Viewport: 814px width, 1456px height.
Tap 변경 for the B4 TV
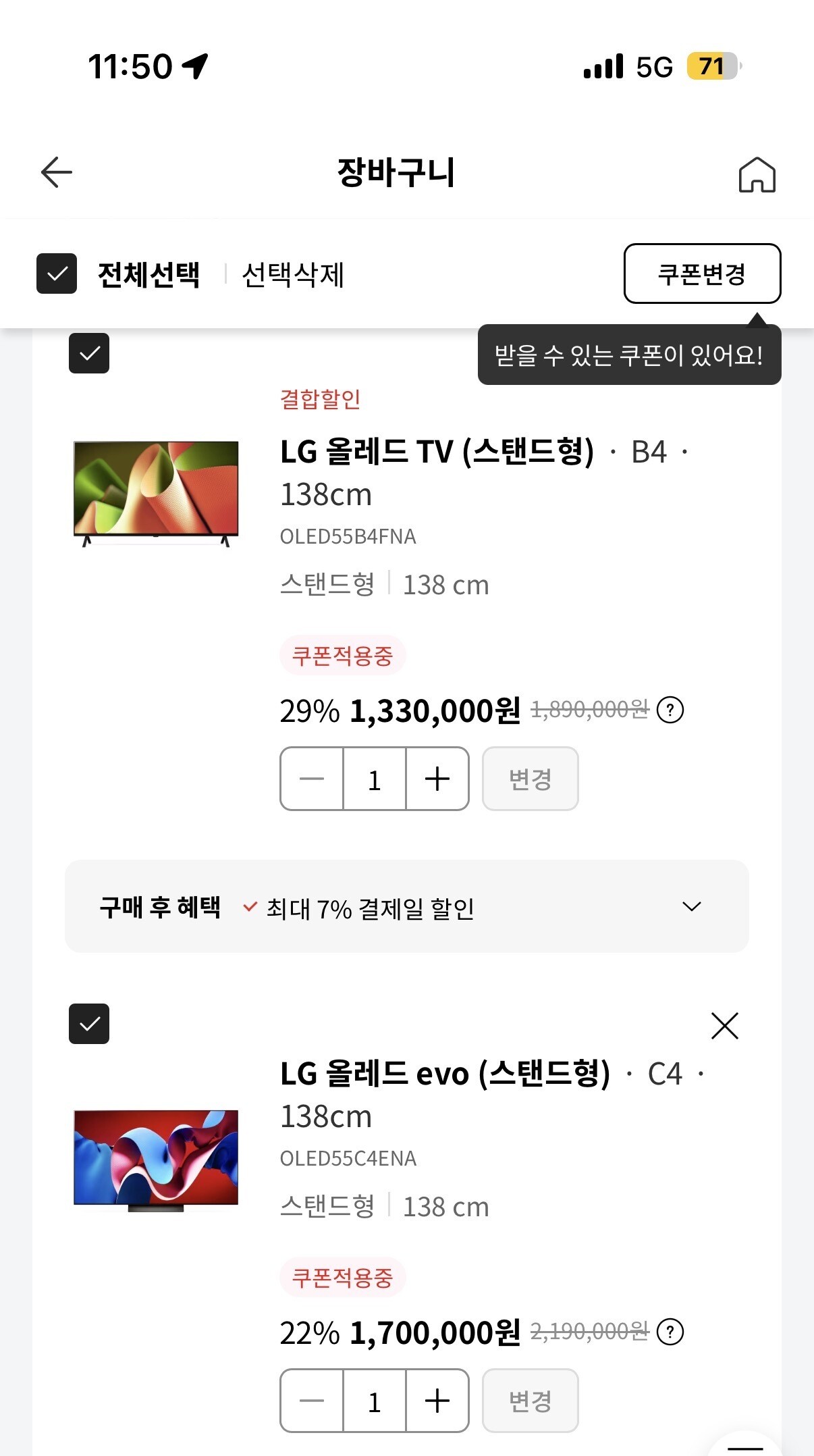click(530, 779)
